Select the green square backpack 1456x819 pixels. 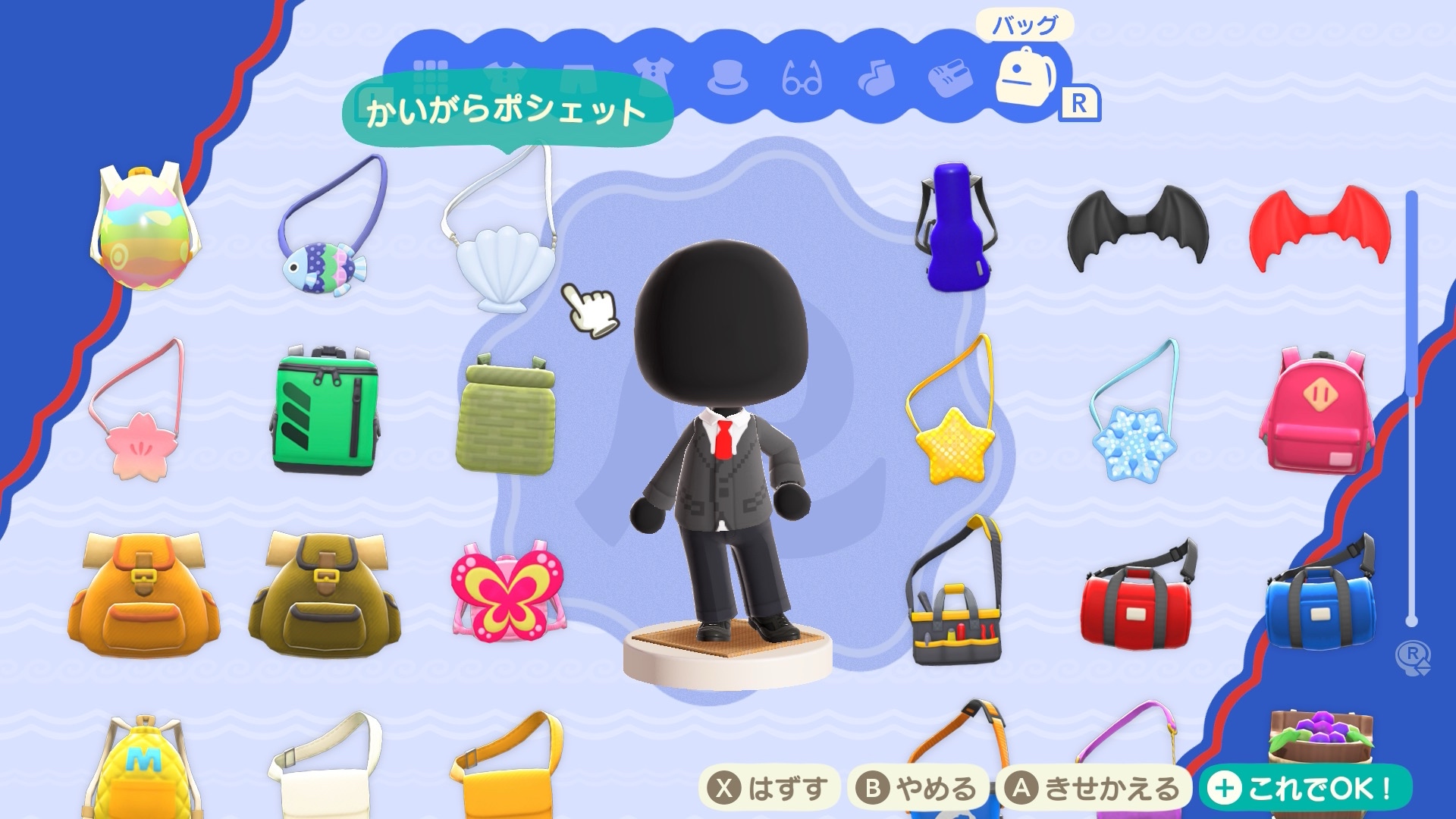coord(325,409)
